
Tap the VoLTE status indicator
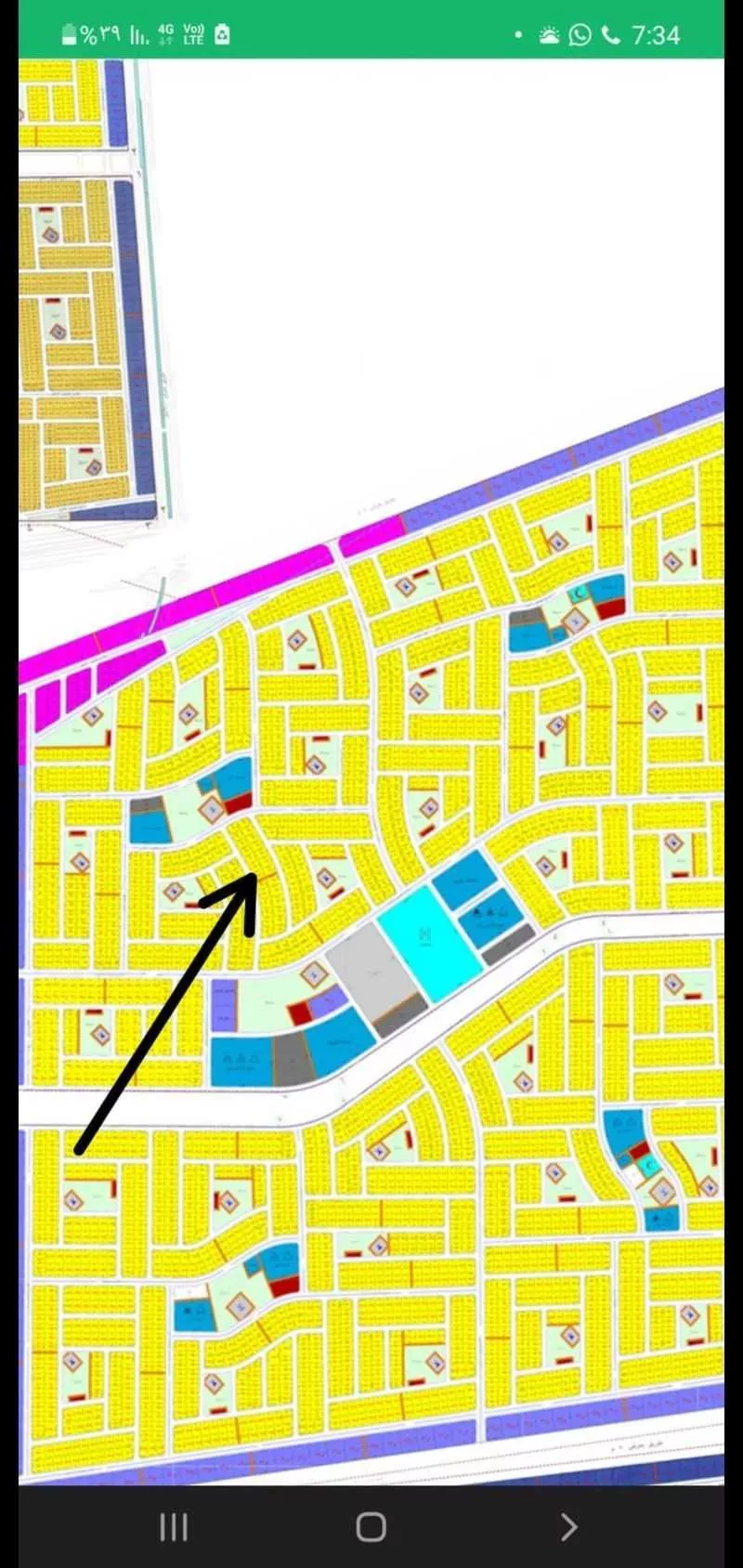(x=193, y=33)
